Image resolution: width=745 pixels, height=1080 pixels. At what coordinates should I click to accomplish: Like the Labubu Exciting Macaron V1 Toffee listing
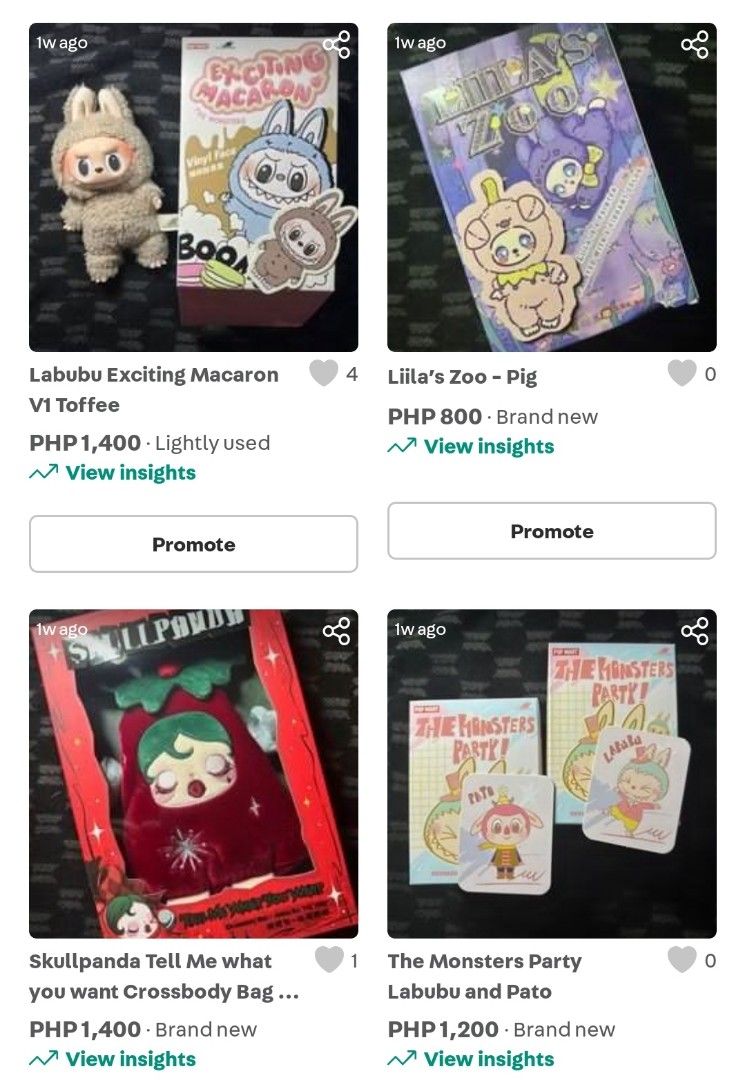click(x=323, y=372)
